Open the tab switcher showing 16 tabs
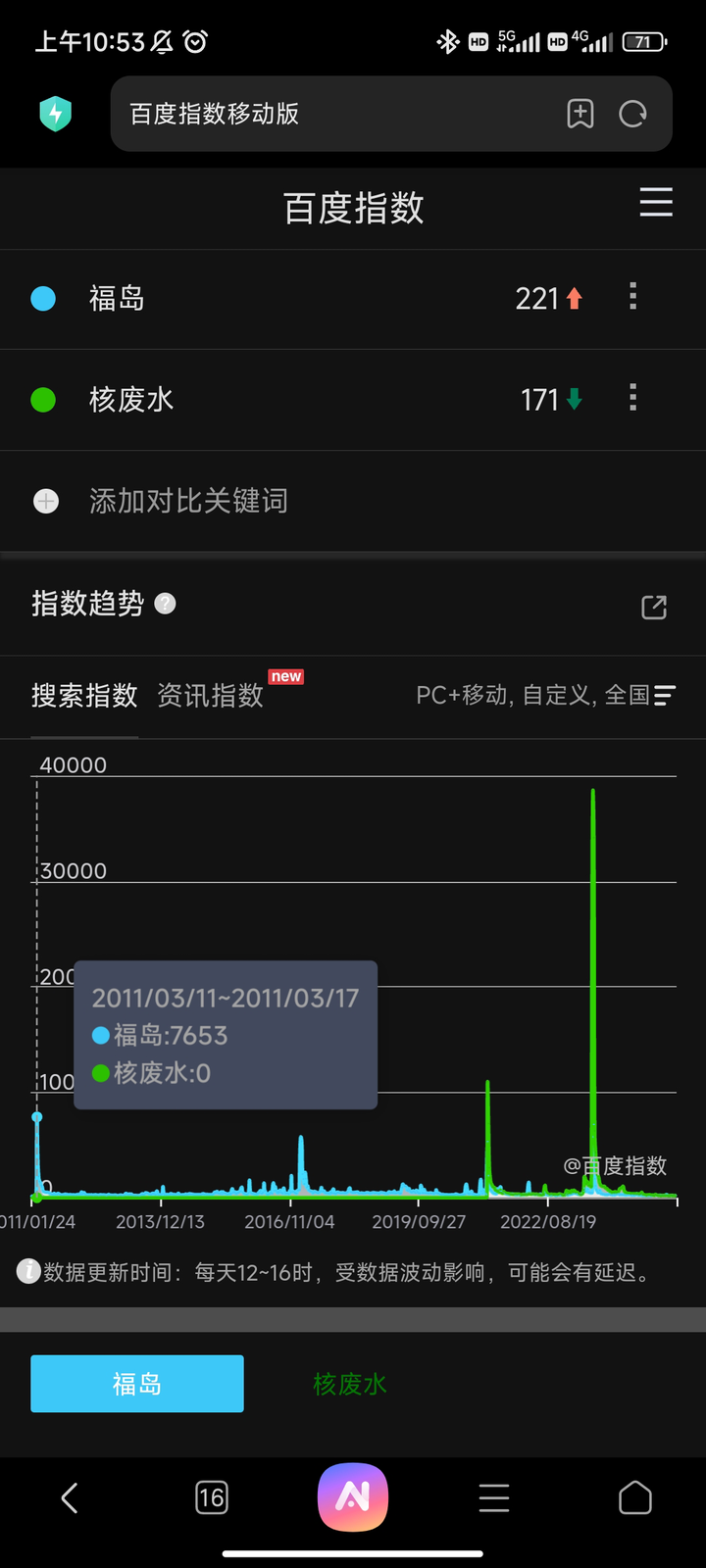 tap(212, 1497)
